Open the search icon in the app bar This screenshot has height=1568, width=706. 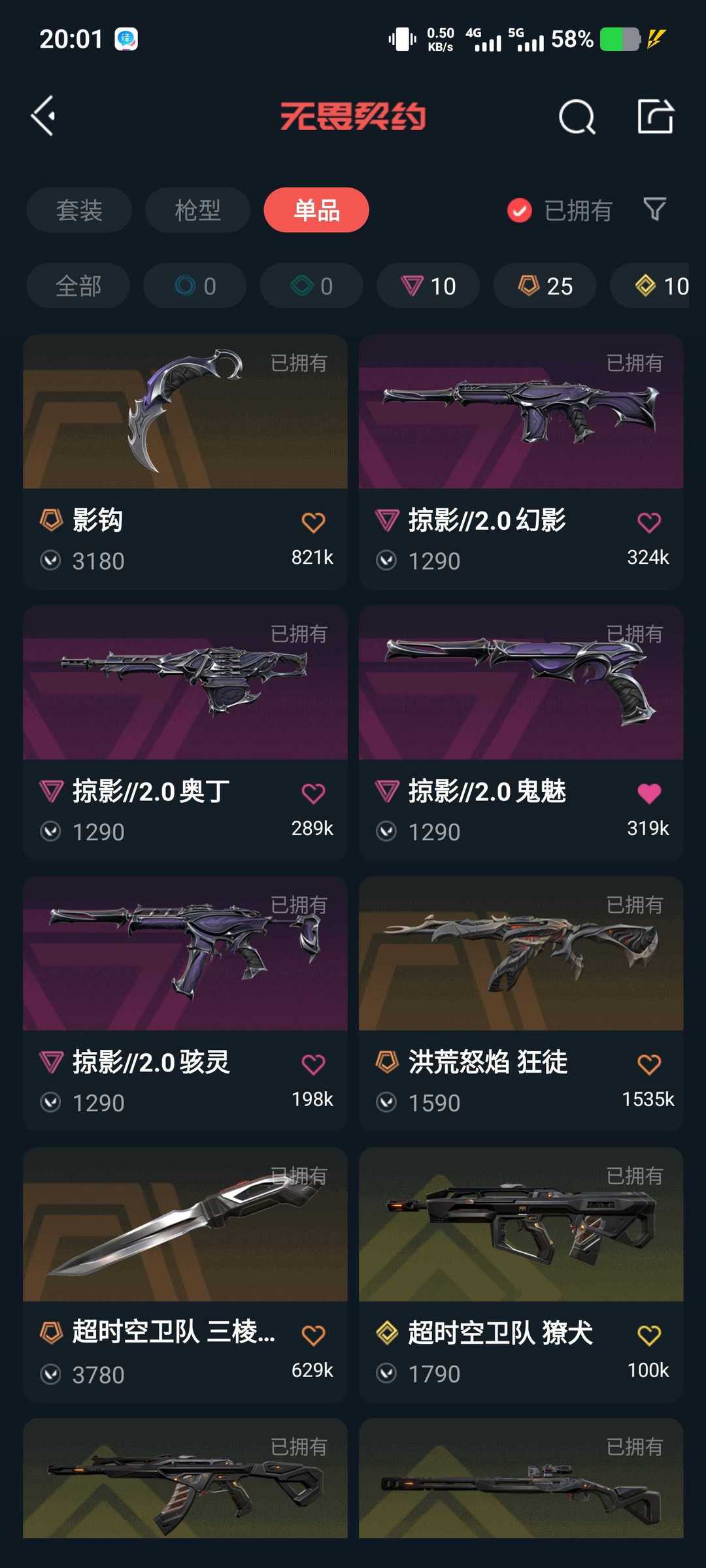(577, 118)
